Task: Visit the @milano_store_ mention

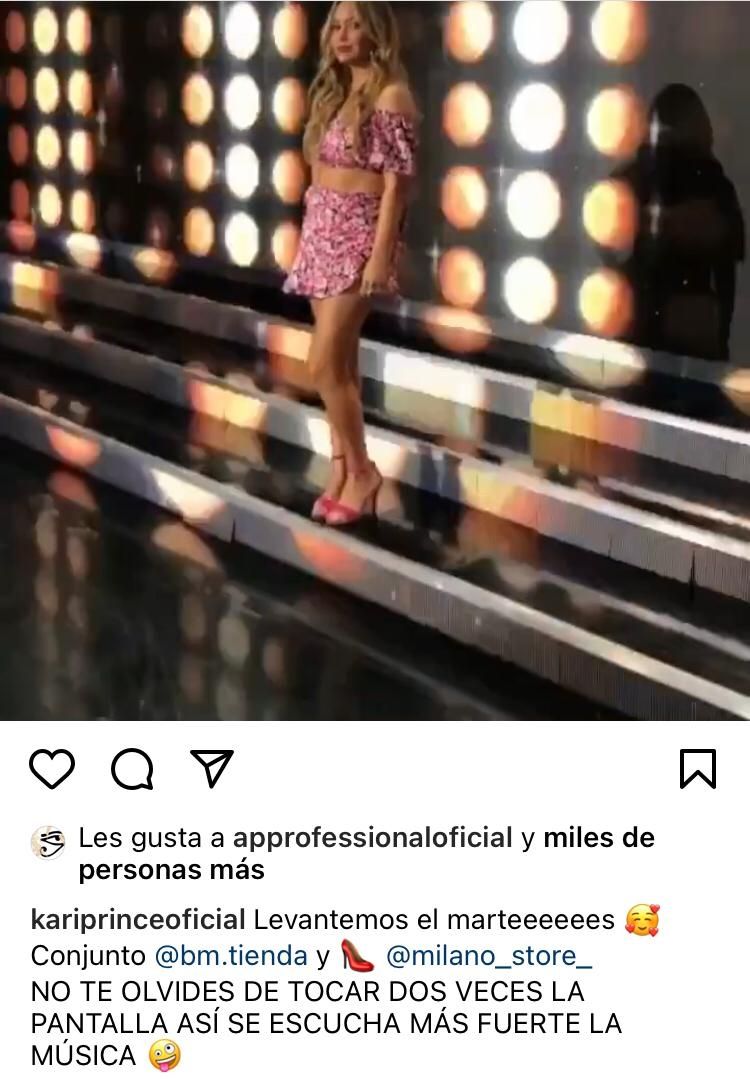Action: tap(489, 955)
